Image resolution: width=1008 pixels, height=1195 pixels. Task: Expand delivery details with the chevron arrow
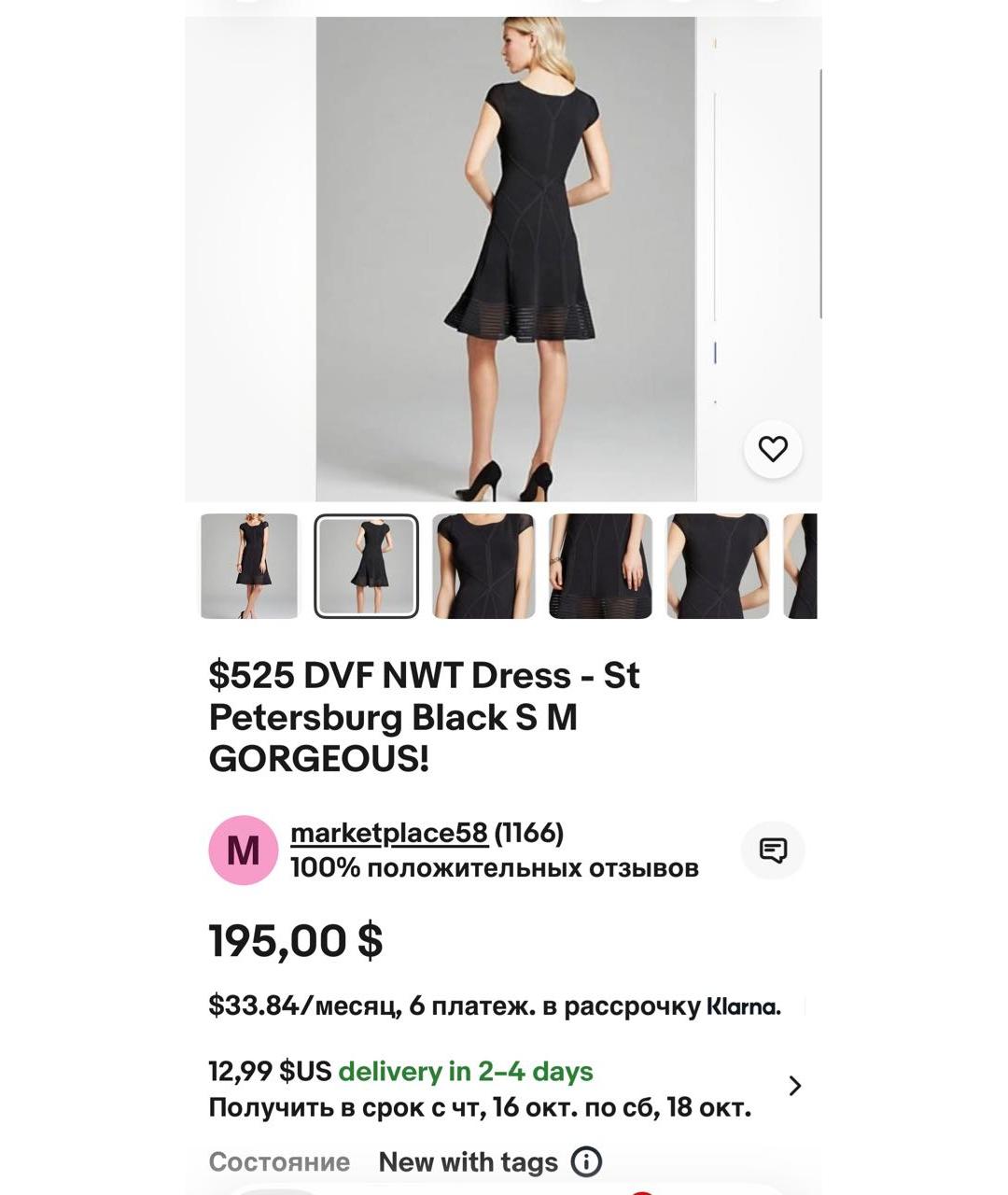tap(794, 1086)
